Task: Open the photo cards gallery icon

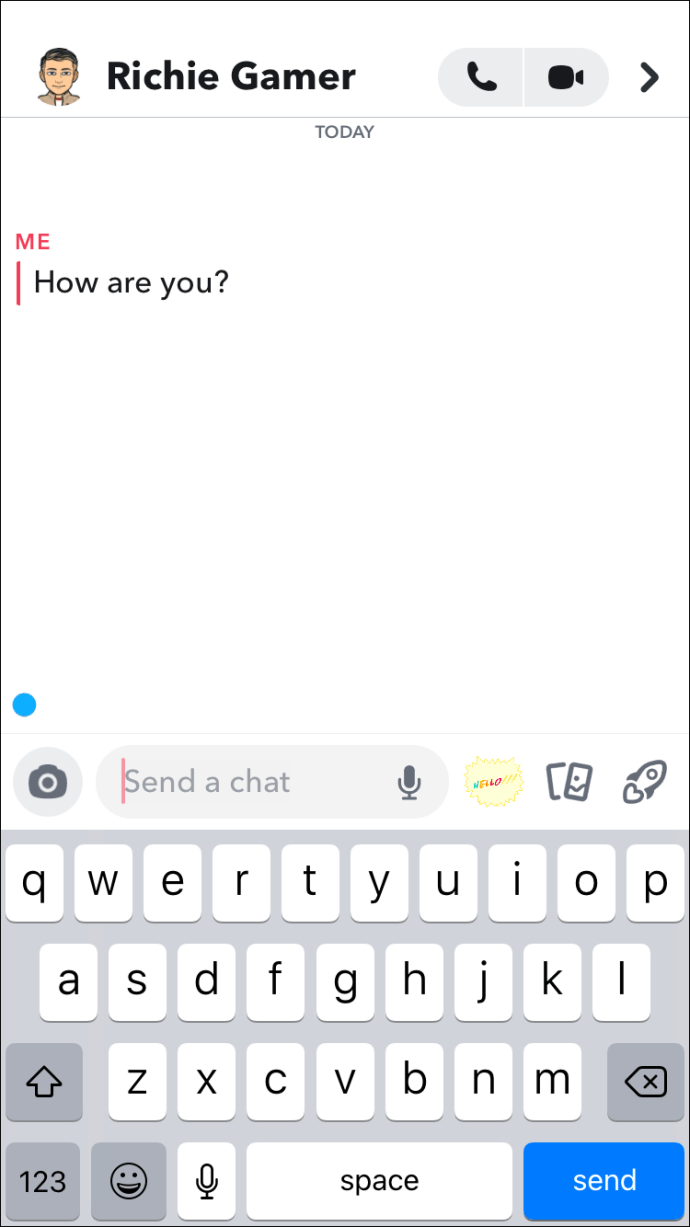Action: 570,782
